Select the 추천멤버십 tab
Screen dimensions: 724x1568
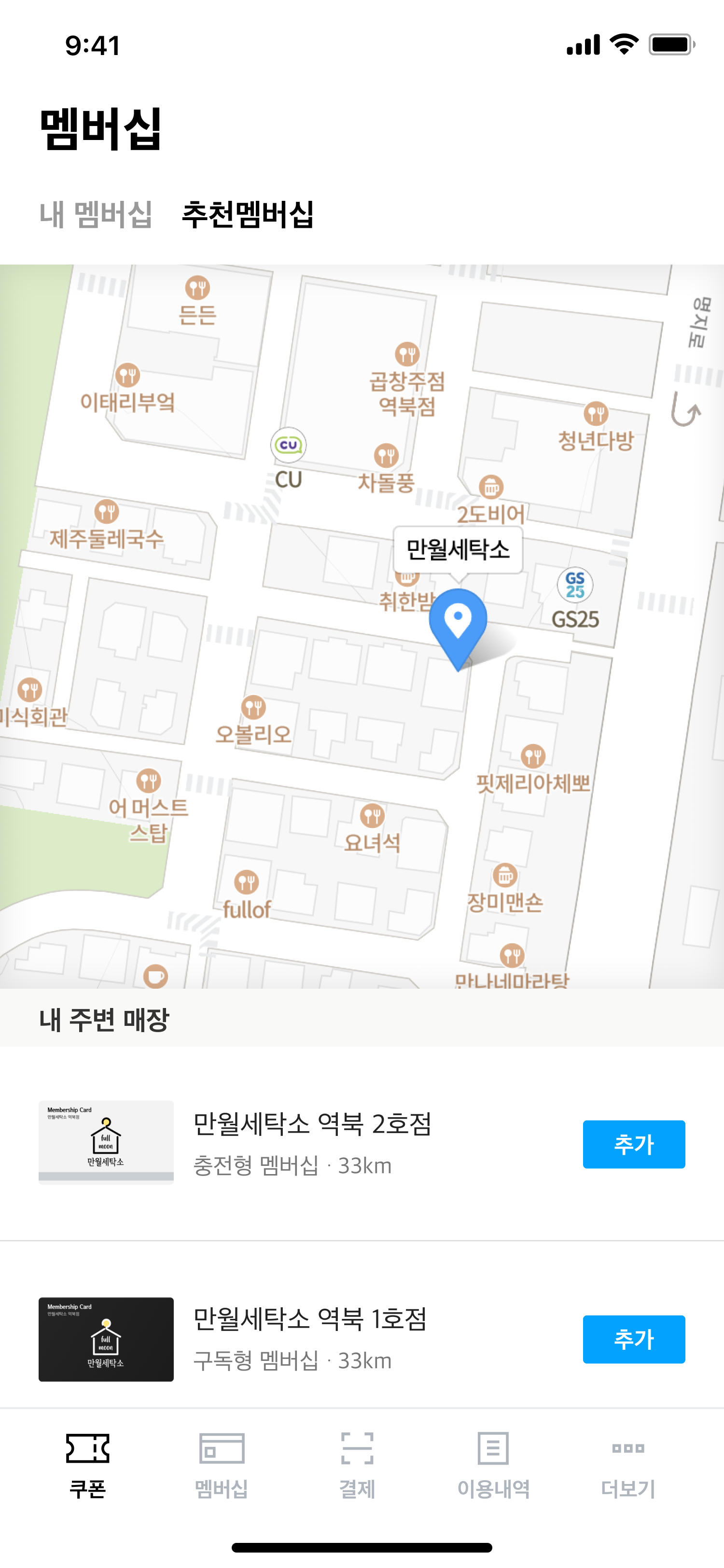[248, 215]
